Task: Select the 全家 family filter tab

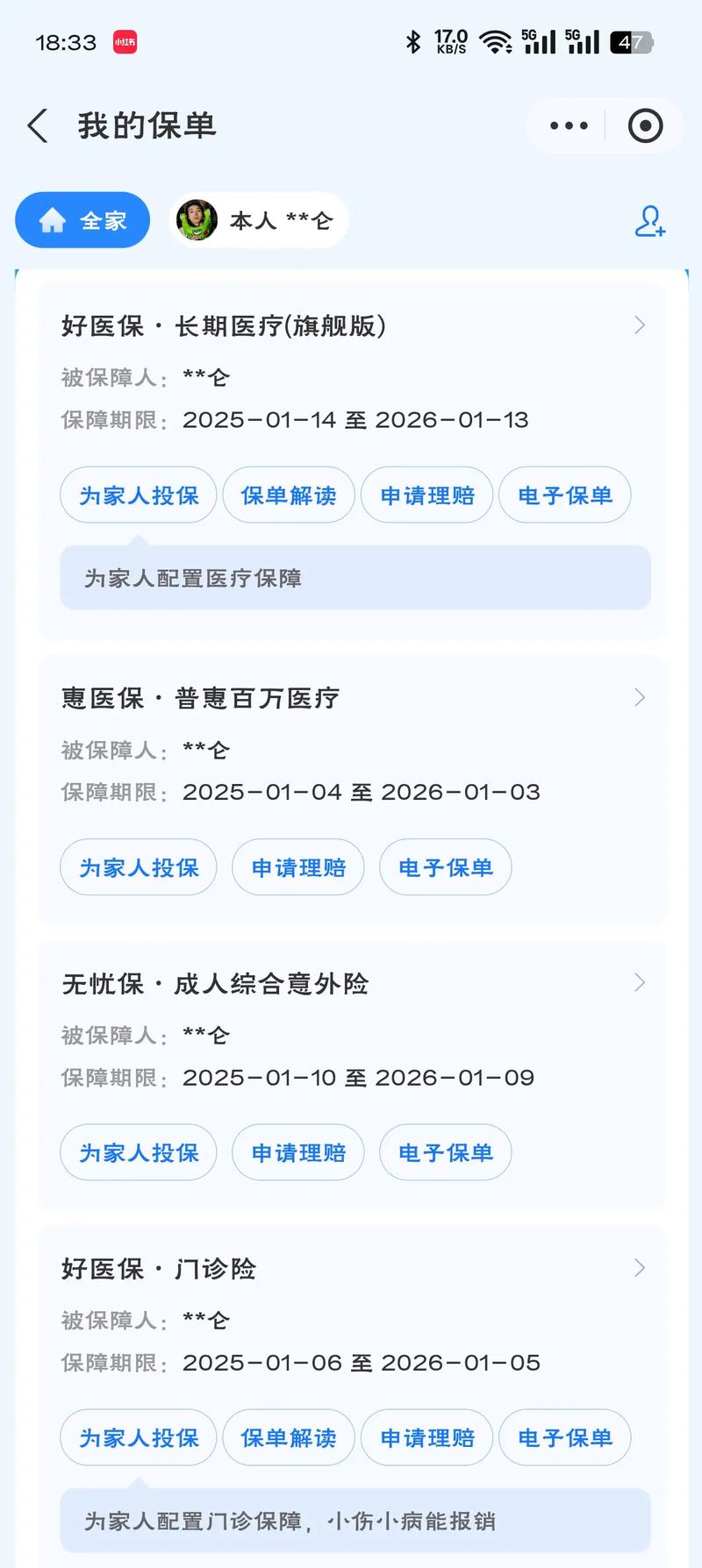Action: [x=82, y=220]
